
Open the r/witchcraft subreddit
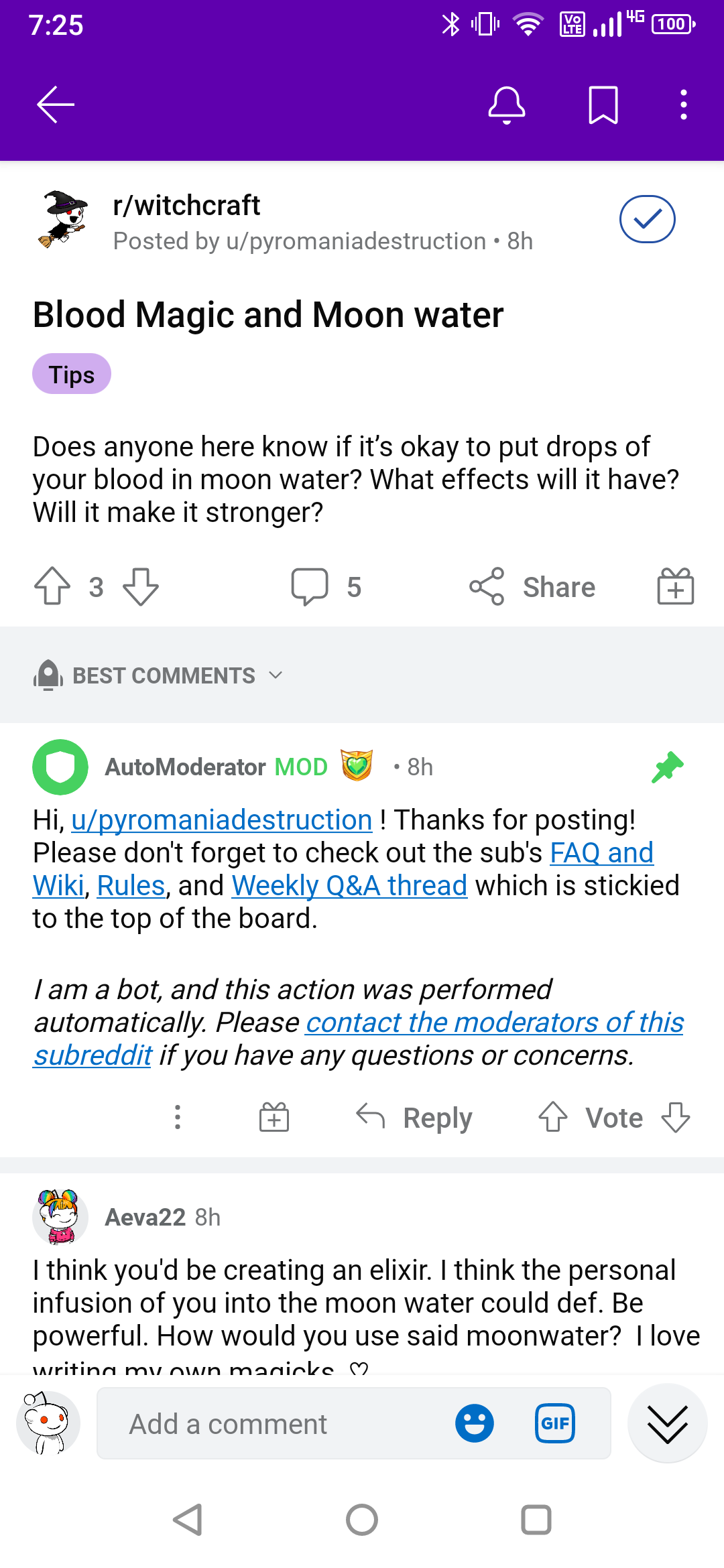[186, 206]
